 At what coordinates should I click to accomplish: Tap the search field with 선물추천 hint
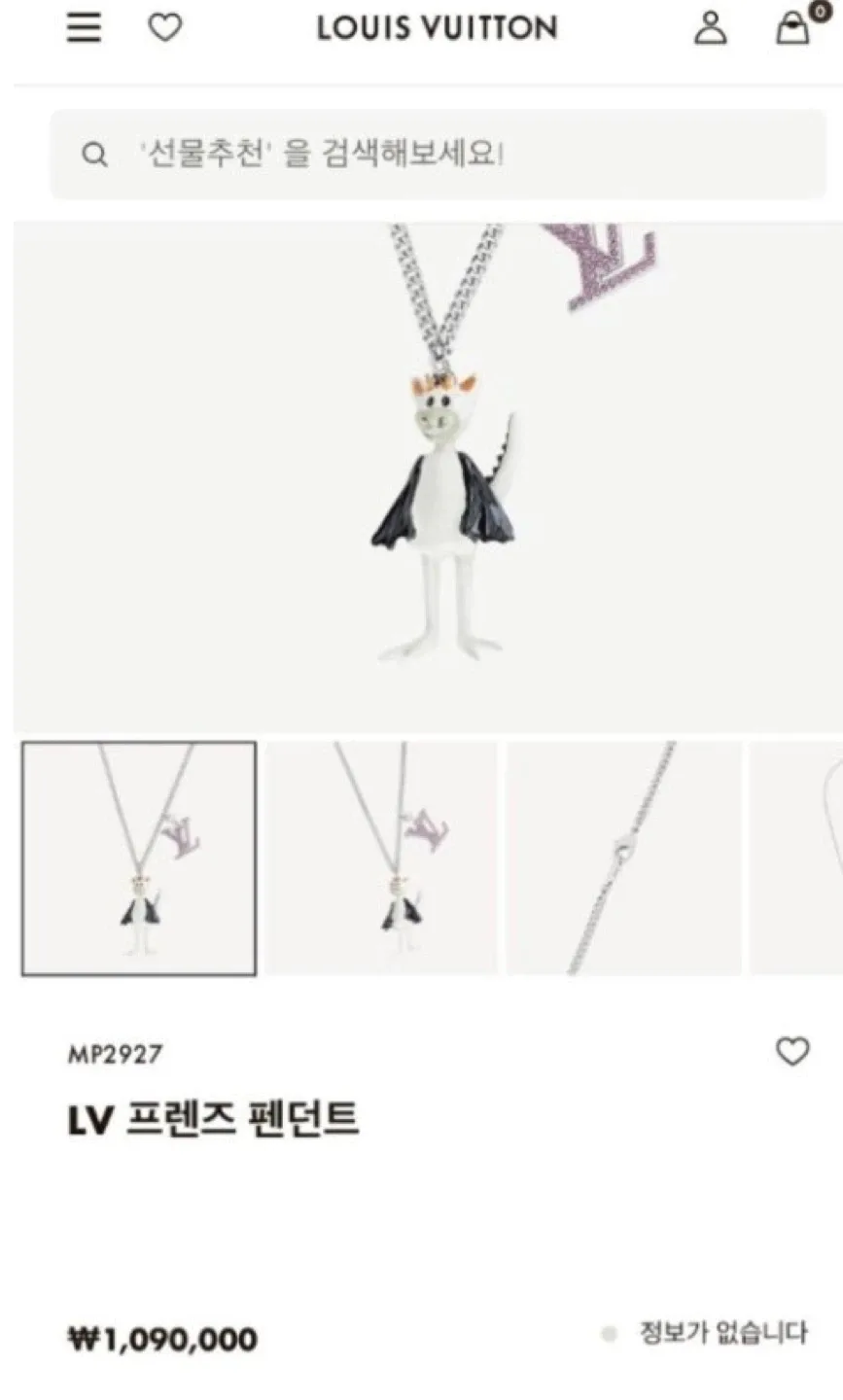coord(438,154)
